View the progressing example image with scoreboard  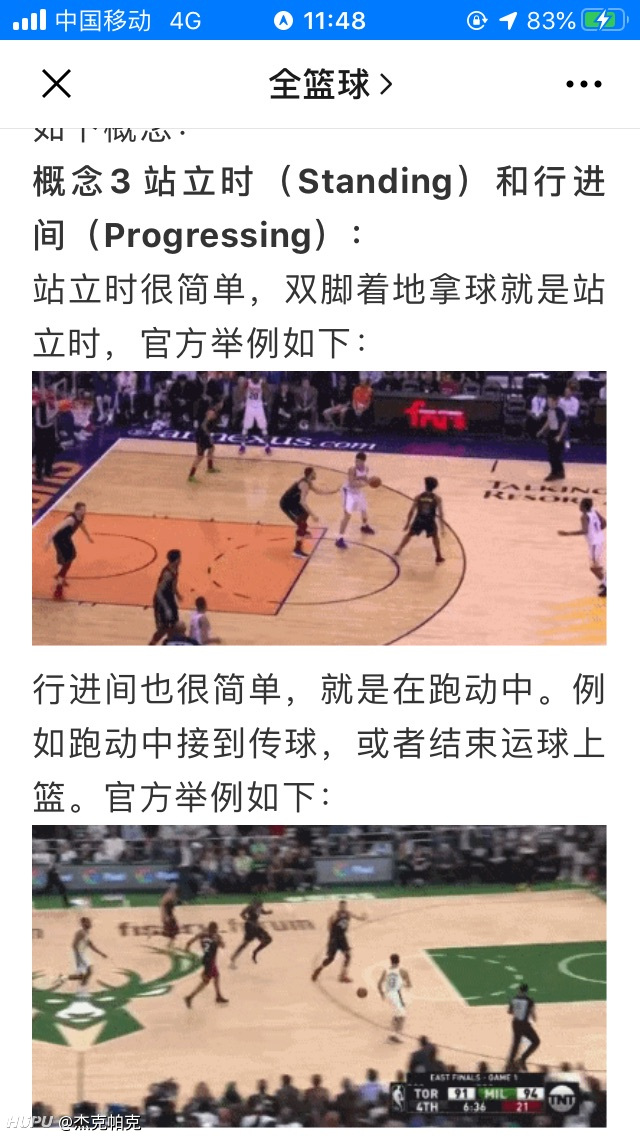click(x=319, y=975)
